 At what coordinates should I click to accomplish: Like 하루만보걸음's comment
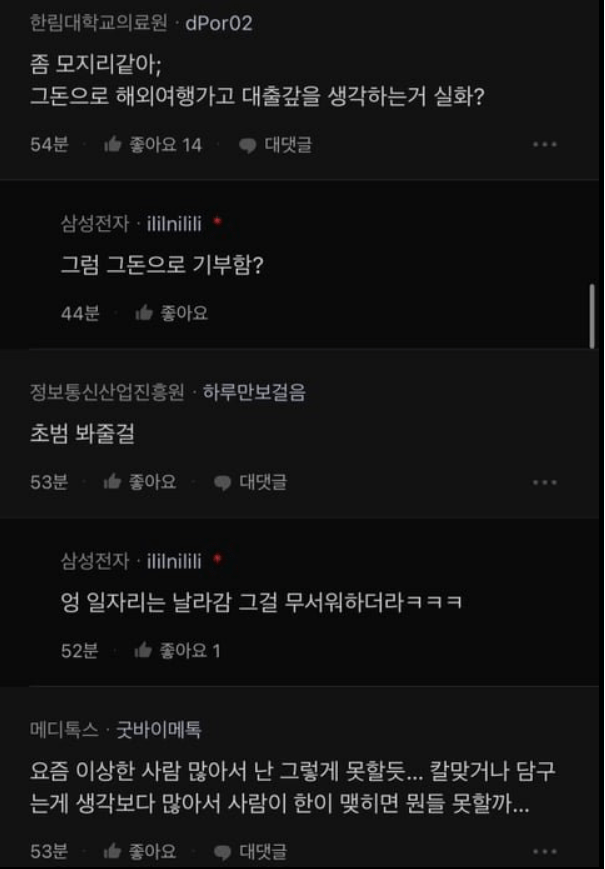click(x=140, y=482)
